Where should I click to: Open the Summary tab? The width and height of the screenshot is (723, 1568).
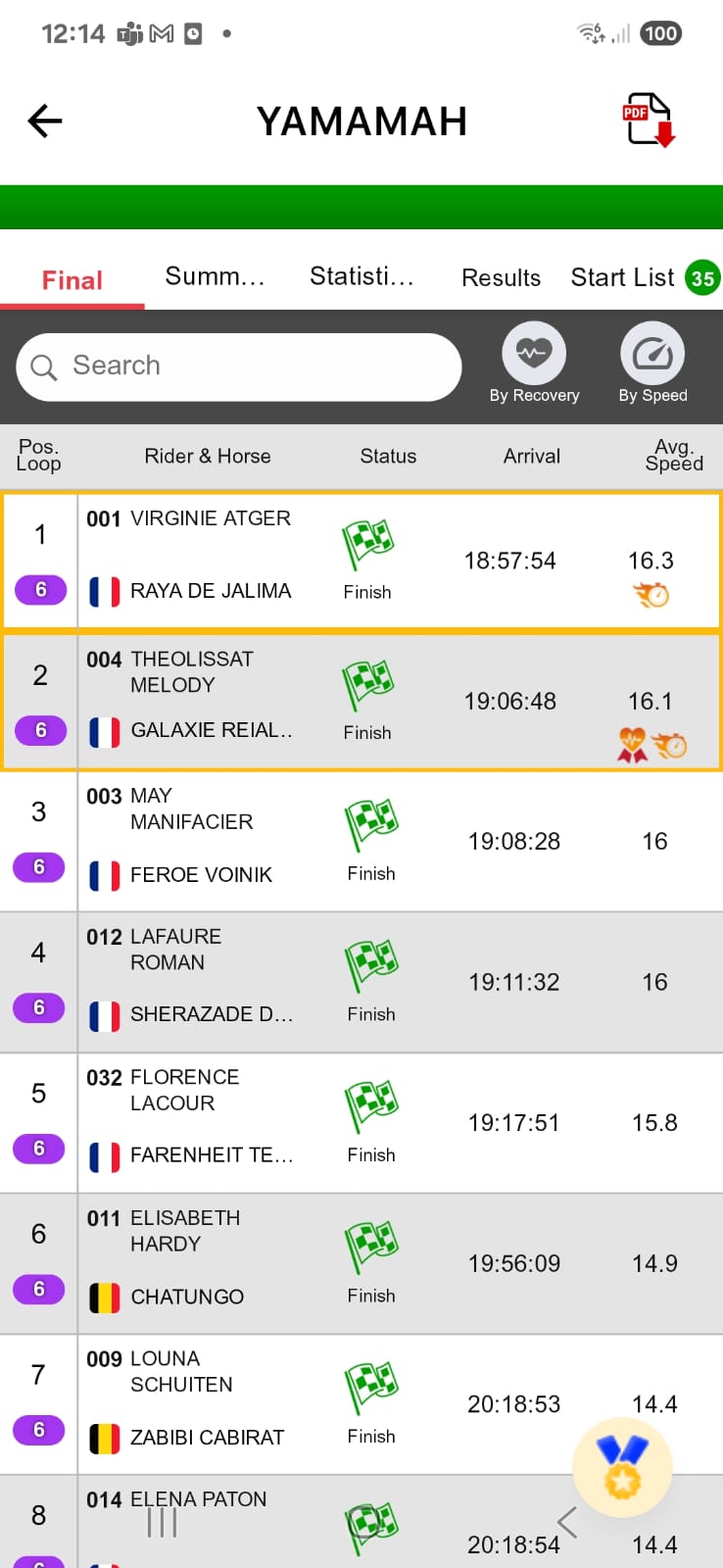(x=215, y=277)
